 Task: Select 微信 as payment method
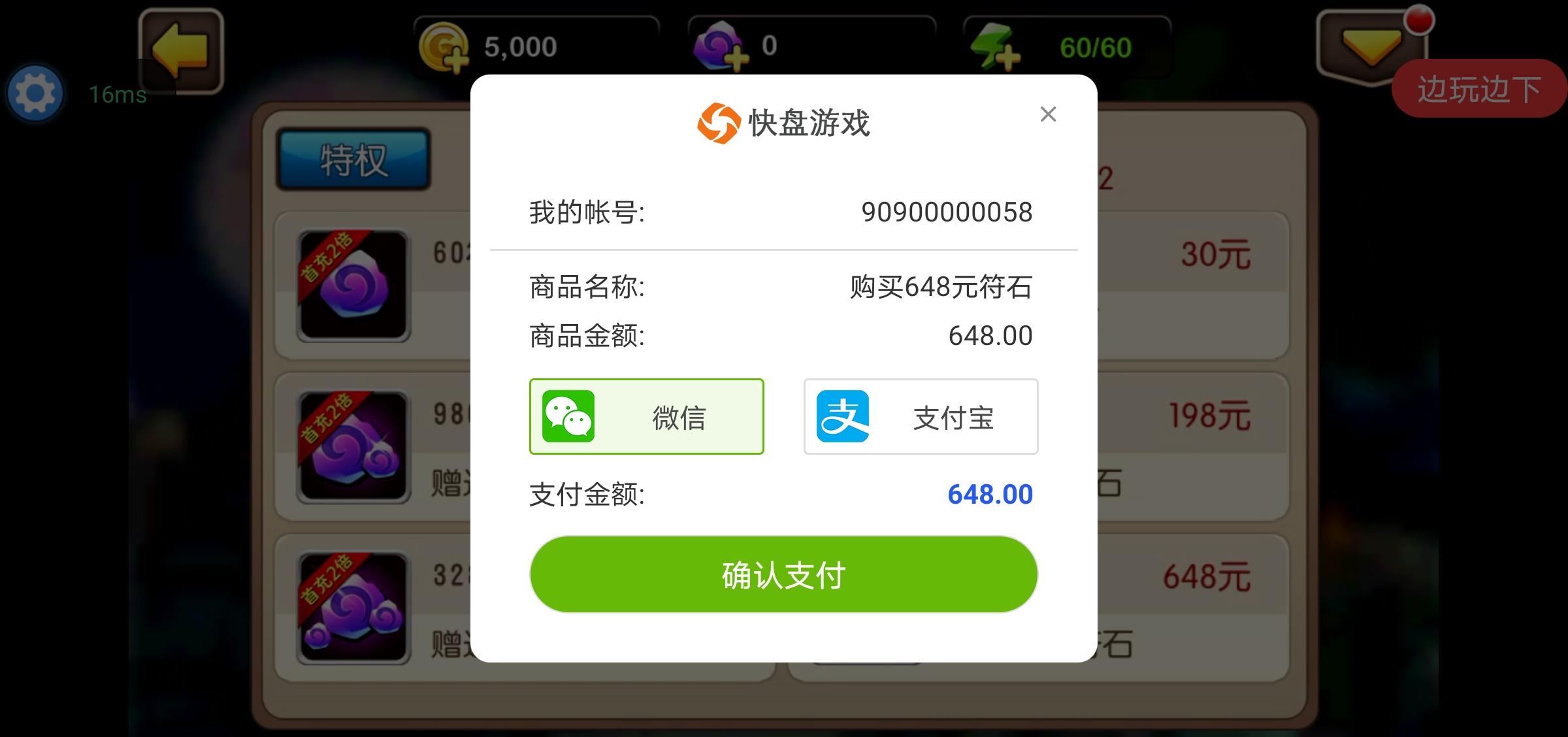pyautogui.click(x=646, y=417)
